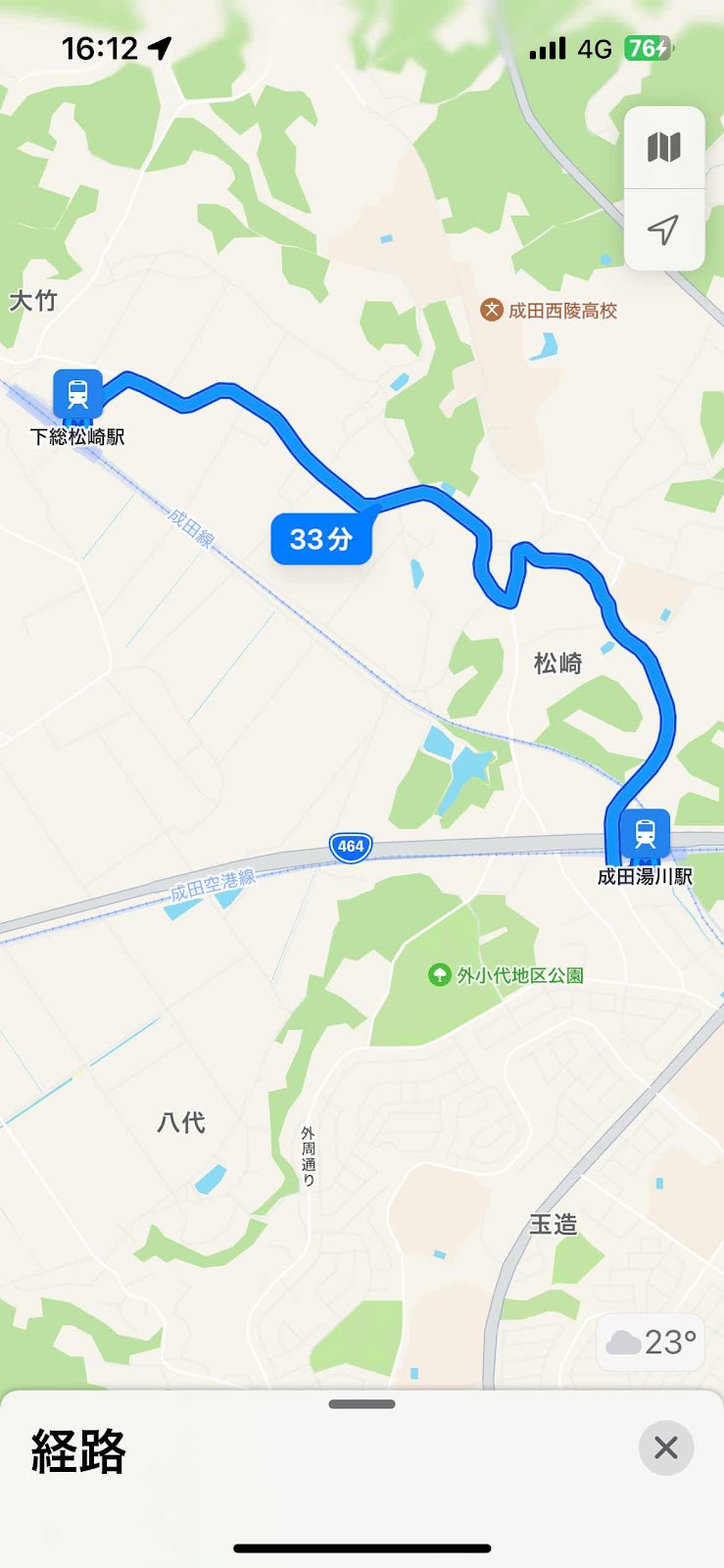Select the 成田湯川駅 station marker
This screenshot has height=1568, width=724.
pyautogui.click(x=645, y=834)
